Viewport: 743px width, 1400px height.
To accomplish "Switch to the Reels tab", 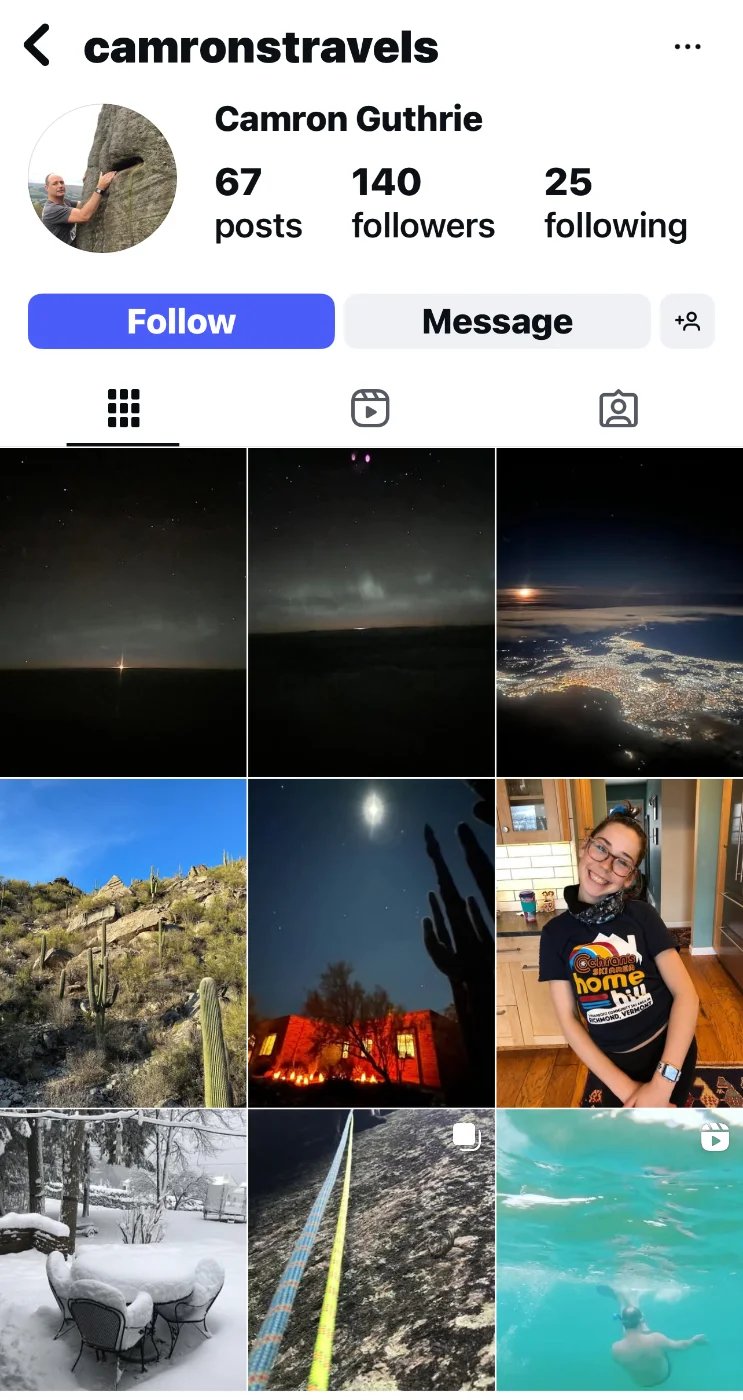I will click(x=370, y=408).
